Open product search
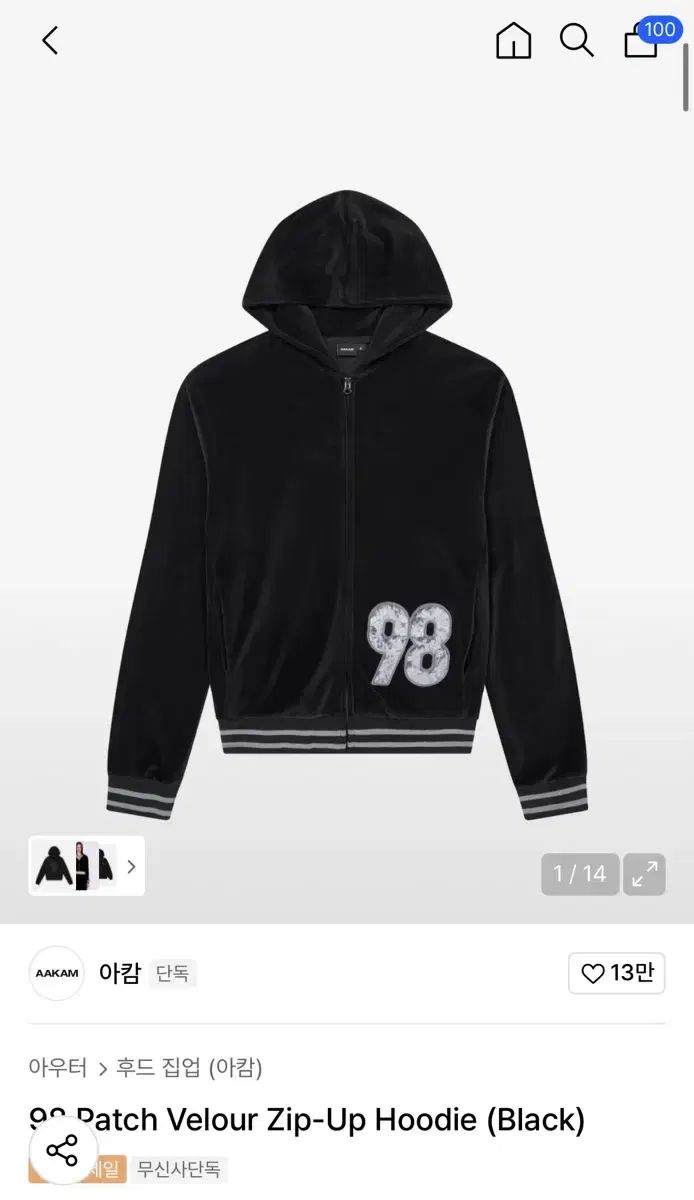Viewport: 694px width, 1200px height. coord(576,41)
